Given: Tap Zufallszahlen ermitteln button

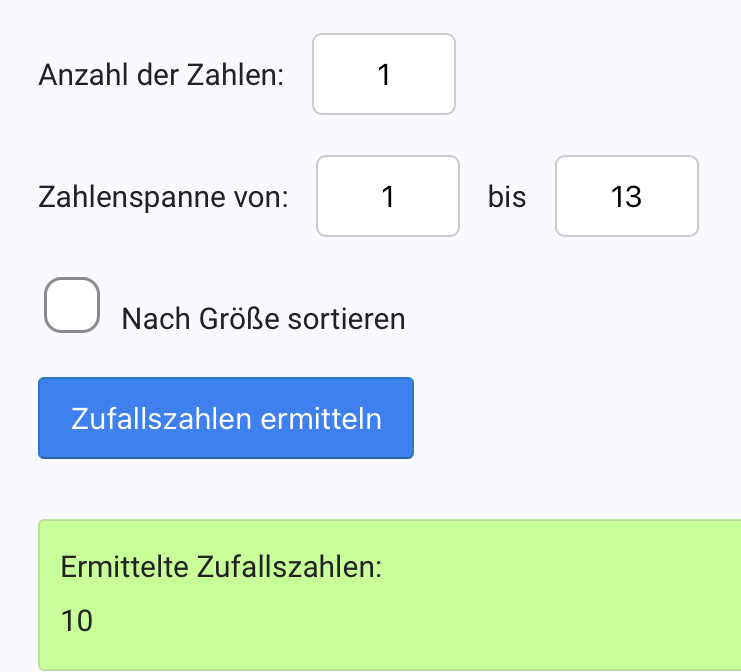Looking at the screenshot, I should click(226, 418).
